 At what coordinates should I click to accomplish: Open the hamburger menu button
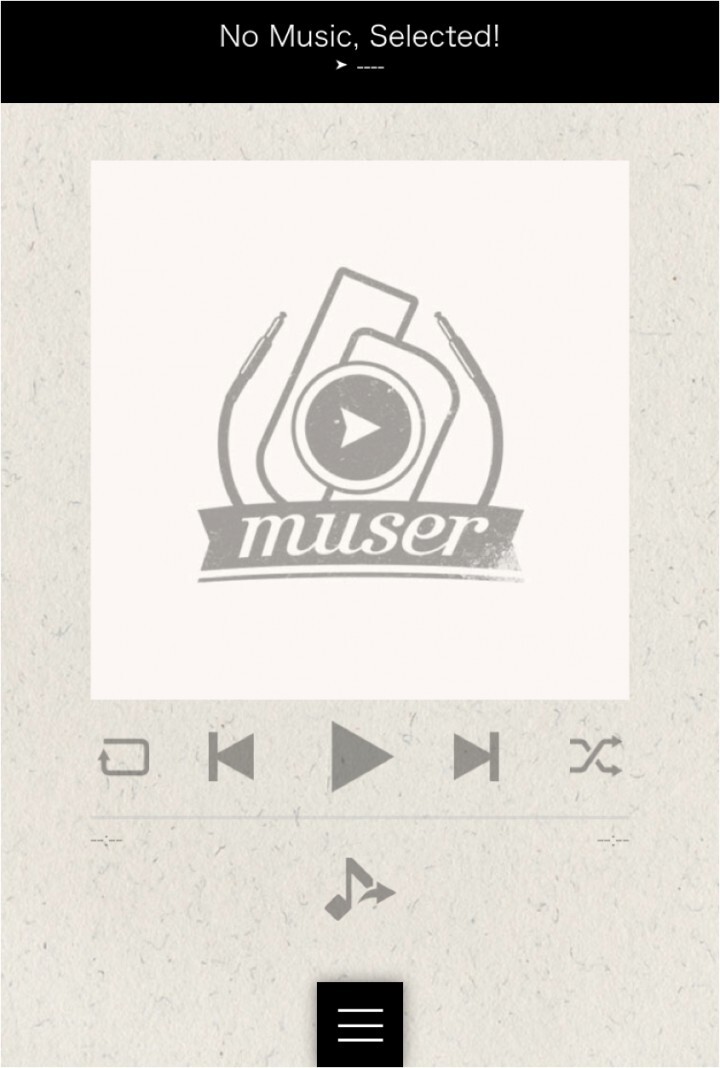pos(360,1025)
